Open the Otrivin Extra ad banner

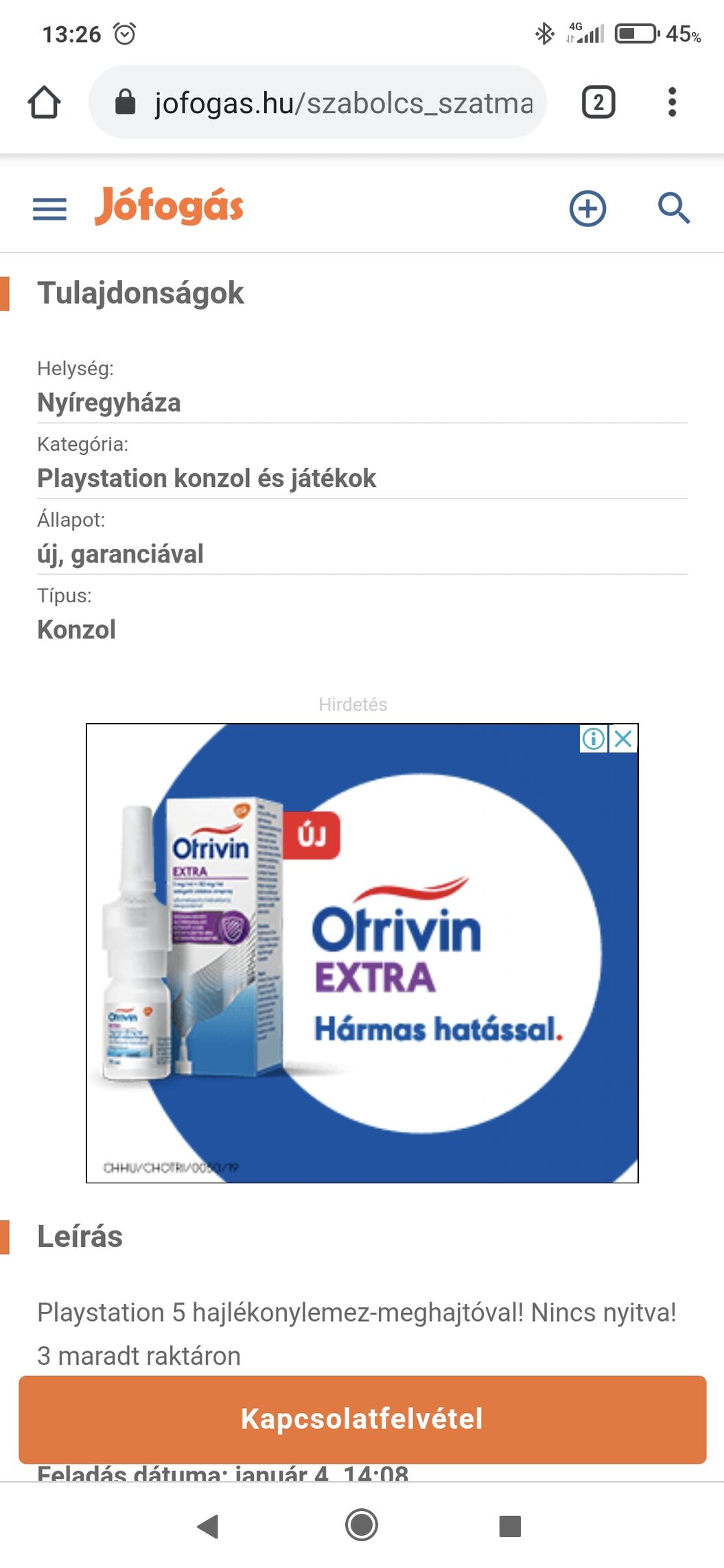[x=362, y=960]
